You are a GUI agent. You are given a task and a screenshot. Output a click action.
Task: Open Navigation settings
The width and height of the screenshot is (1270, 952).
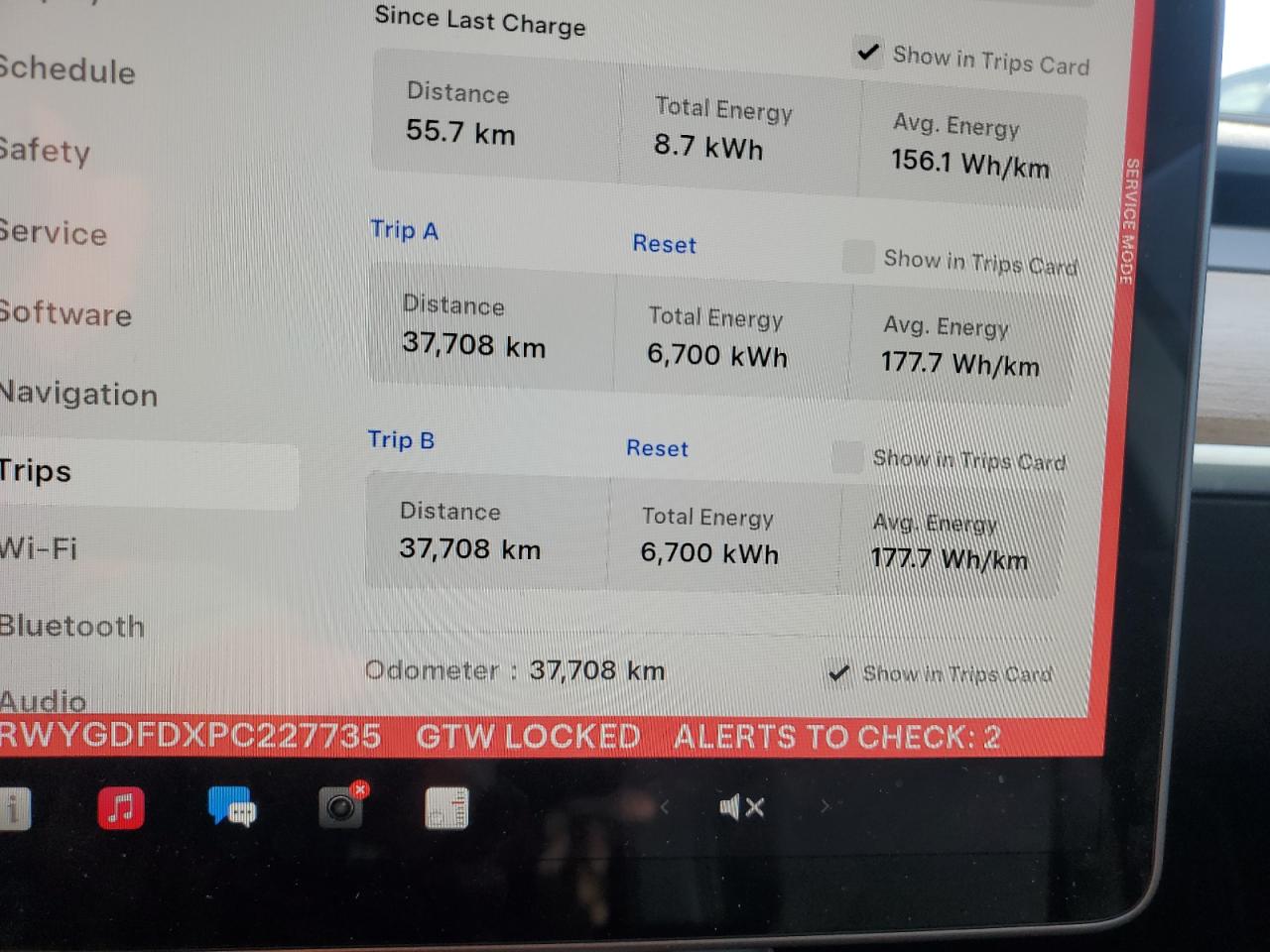click(79, 394)
